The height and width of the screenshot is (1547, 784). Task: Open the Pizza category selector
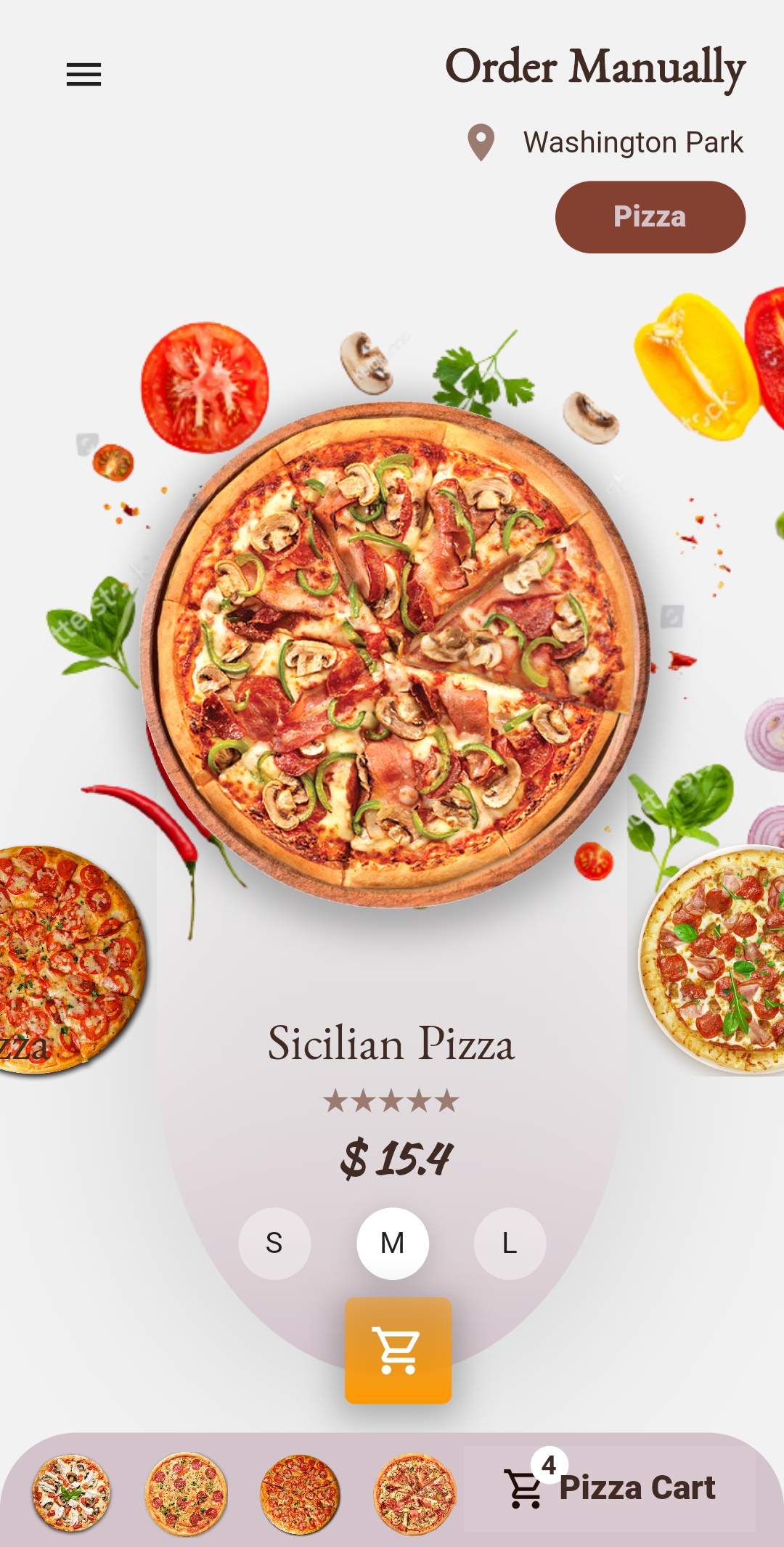[650, 216]
